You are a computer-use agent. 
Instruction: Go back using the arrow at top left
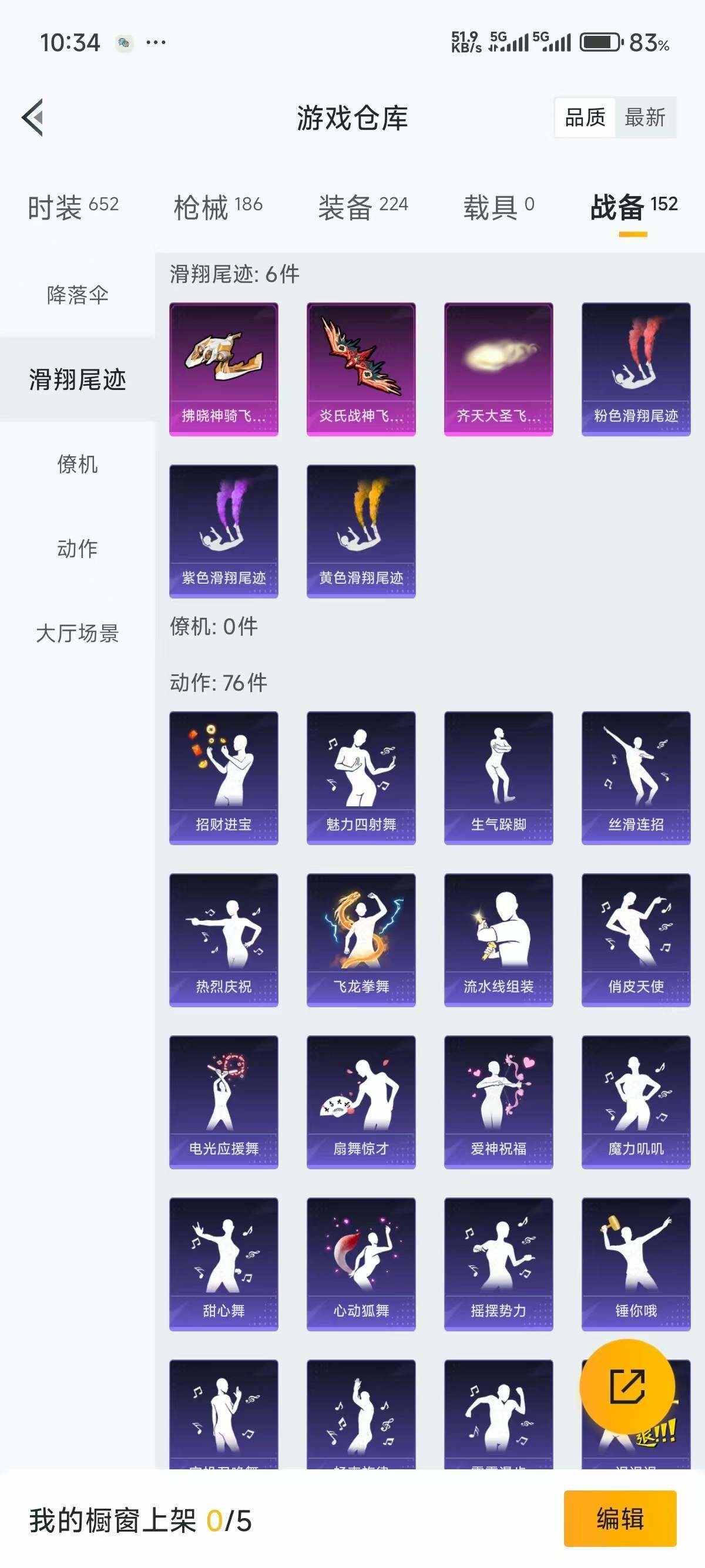(32, 117)
